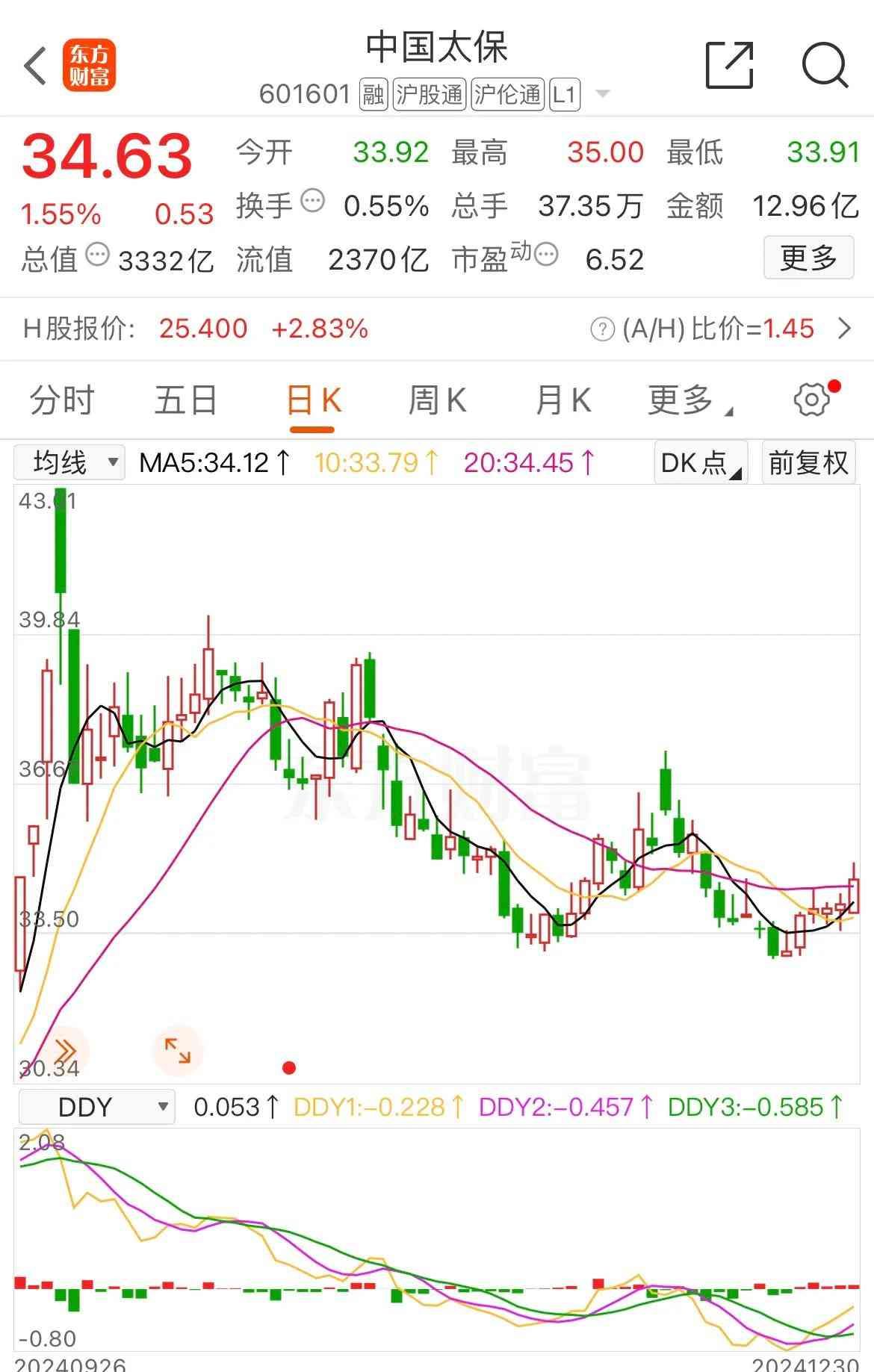Image resolution: width=874 pixels, height=1372 pixels.
Task: Switch to the 周K tab
Action: [x=437, y=400]
